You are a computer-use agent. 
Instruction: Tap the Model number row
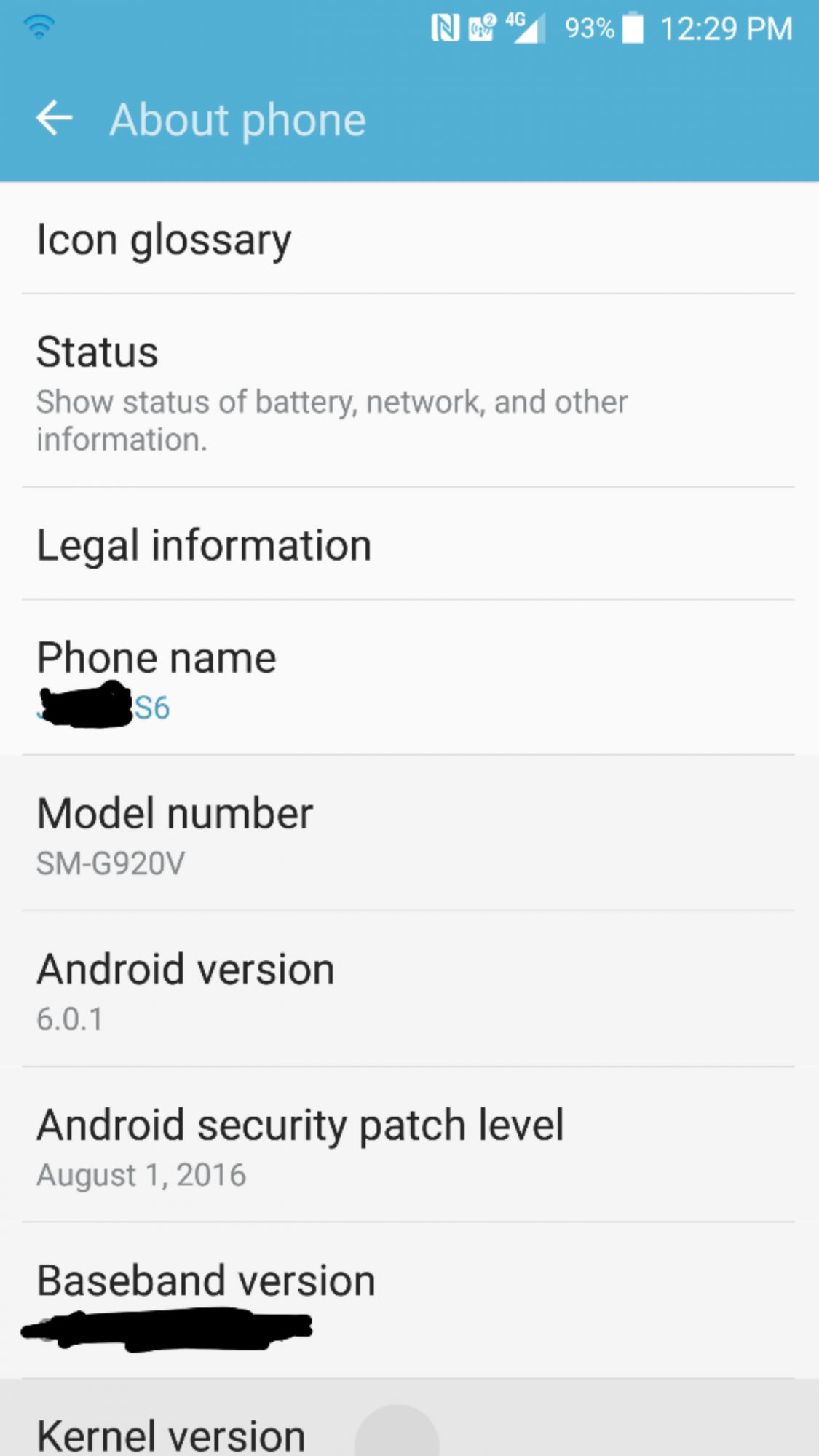click(x=408, y=834)
